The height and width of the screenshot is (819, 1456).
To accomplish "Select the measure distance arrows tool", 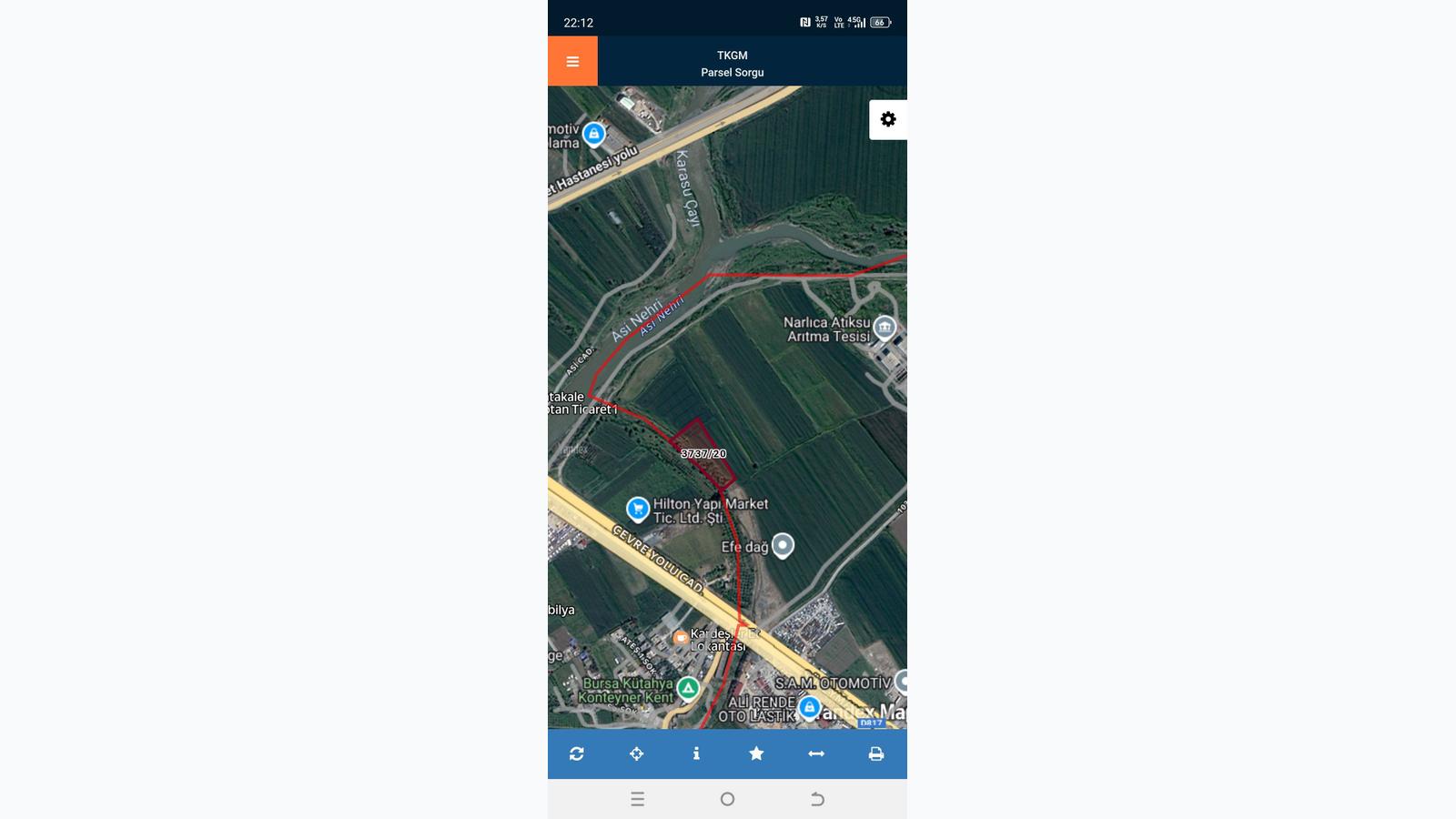I will (816, 753).
